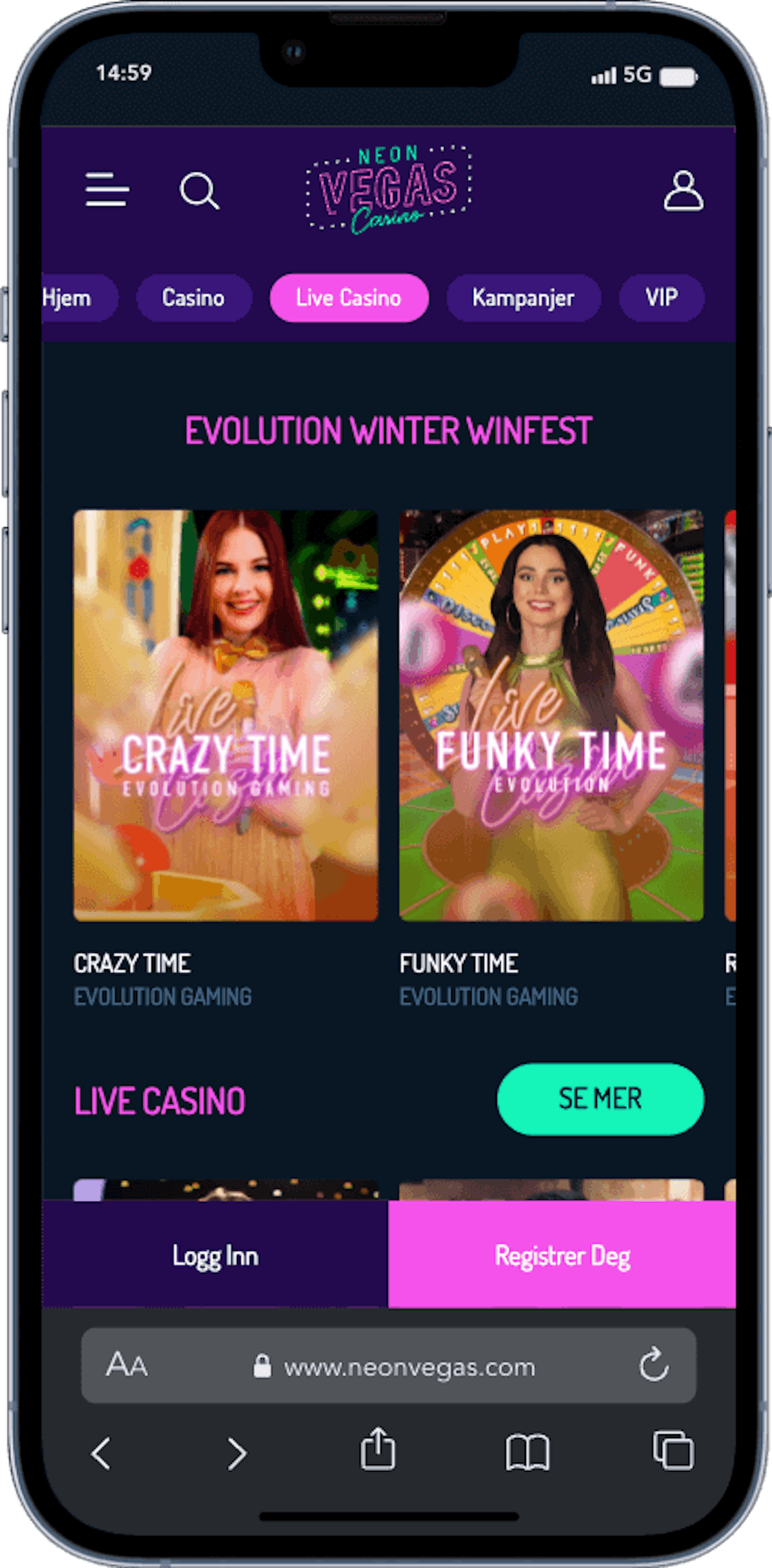Tap SE MER next to Live Casino

[x=599, y=1099]
